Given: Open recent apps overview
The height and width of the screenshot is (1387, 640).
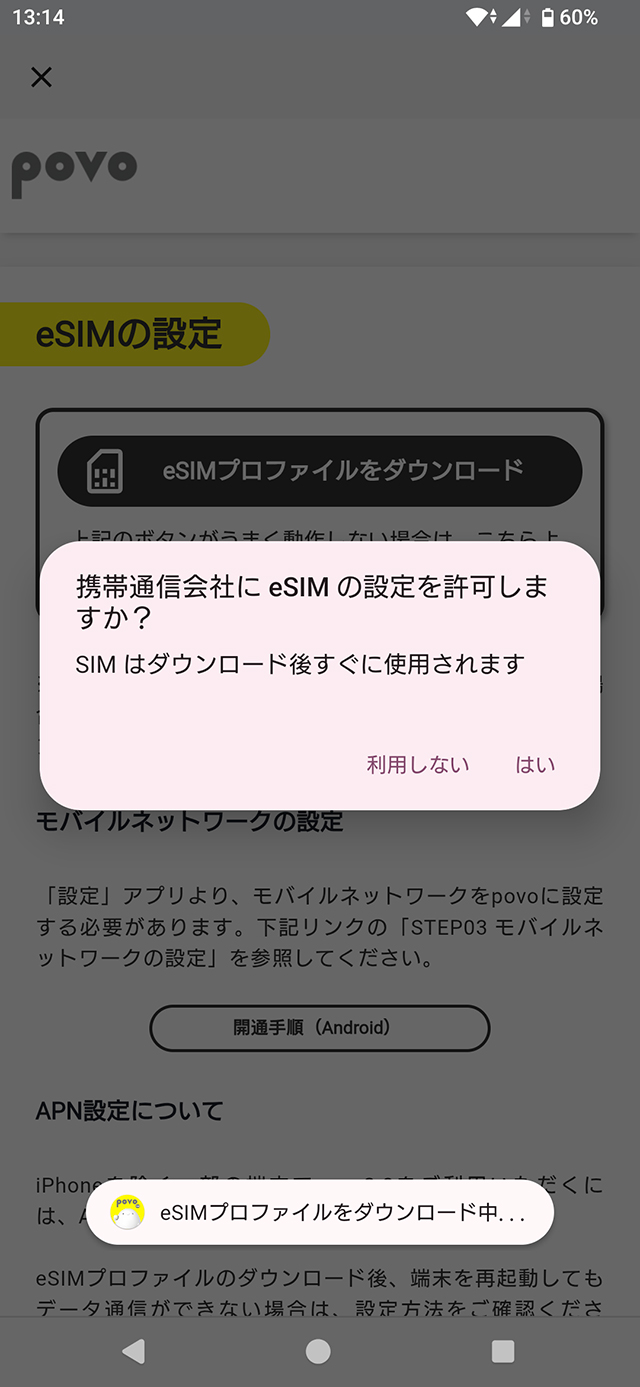Looking at the screenshot, I should pos(503,1352).
